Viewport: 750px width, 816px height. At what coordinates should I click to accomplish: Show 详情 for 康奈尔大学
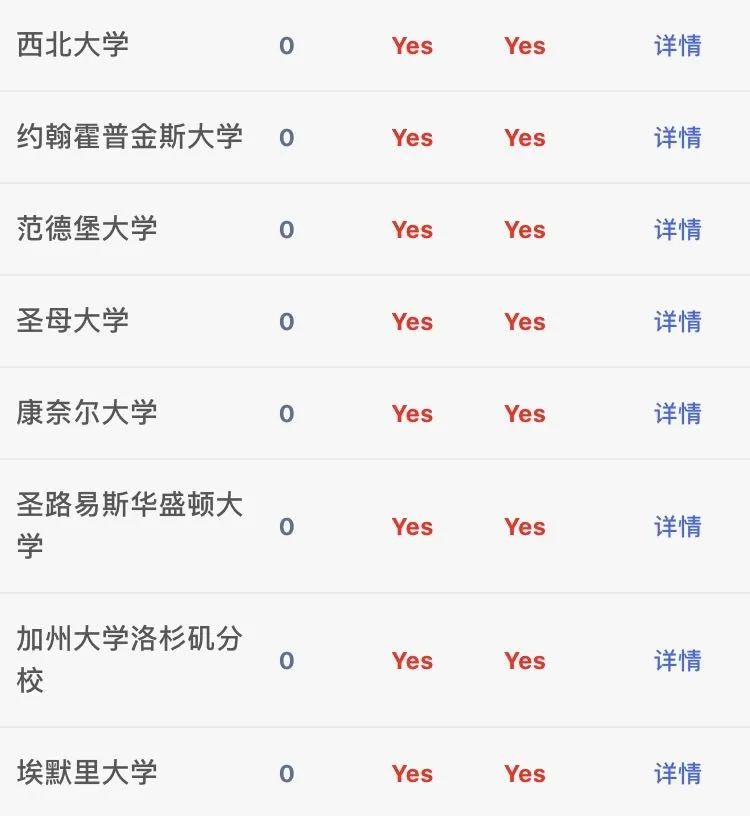point(677,414)
